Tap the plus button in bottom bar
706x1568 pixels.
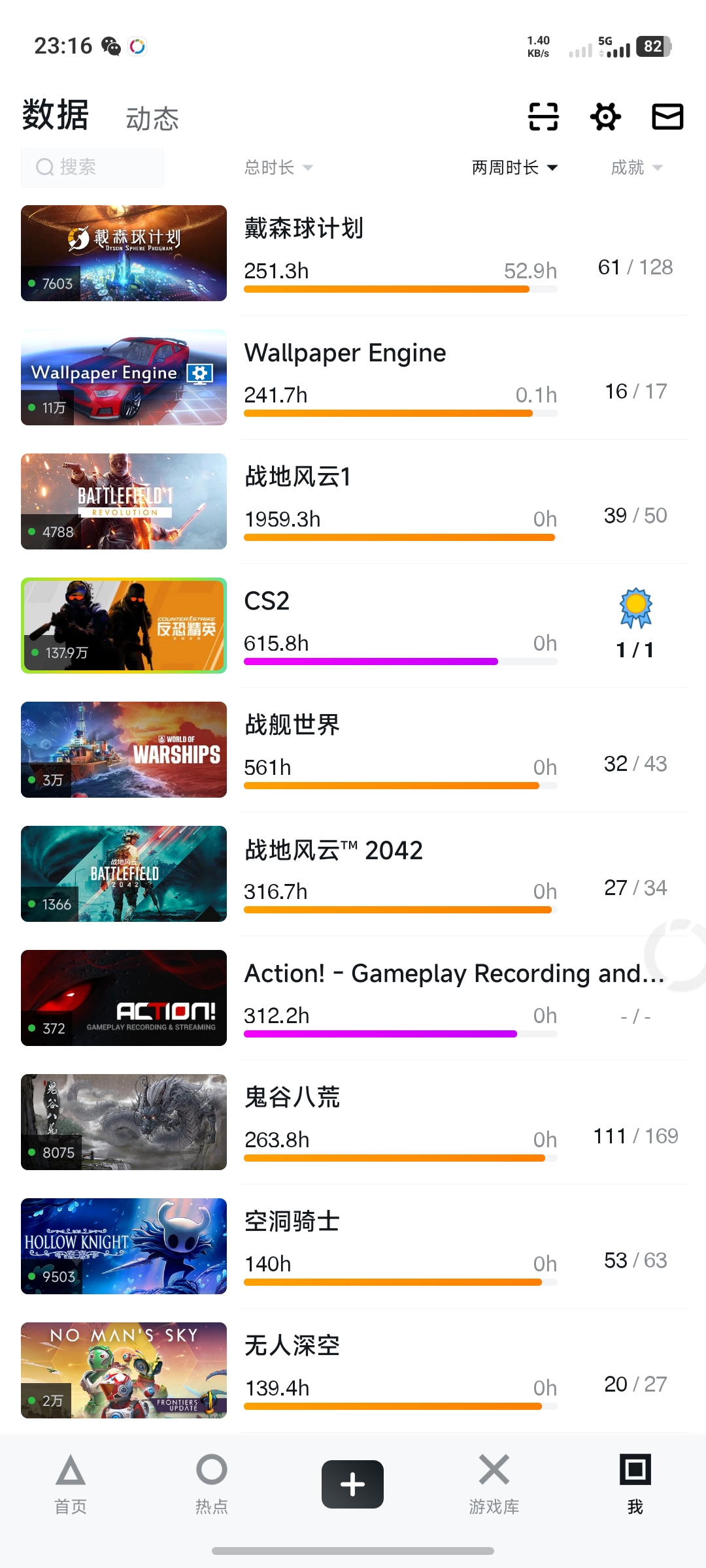pyautogui.click(x=353, y=1484)
